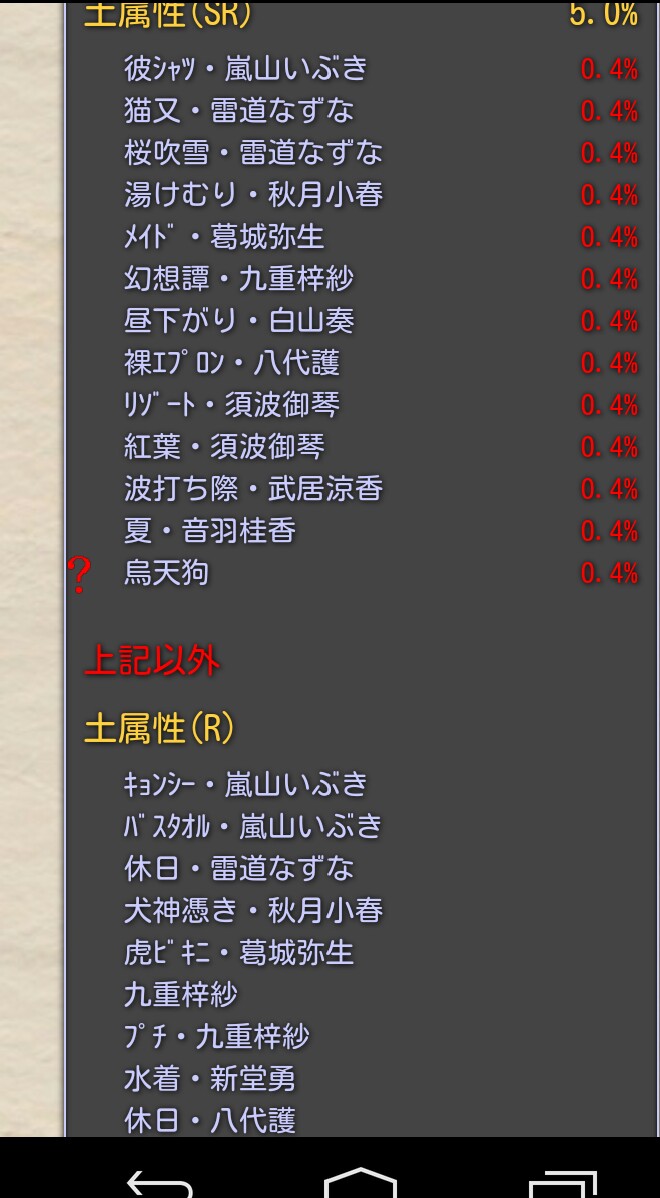Return to the home screen
This screenshot has height=1198, width=660.
pos(360,1183)
